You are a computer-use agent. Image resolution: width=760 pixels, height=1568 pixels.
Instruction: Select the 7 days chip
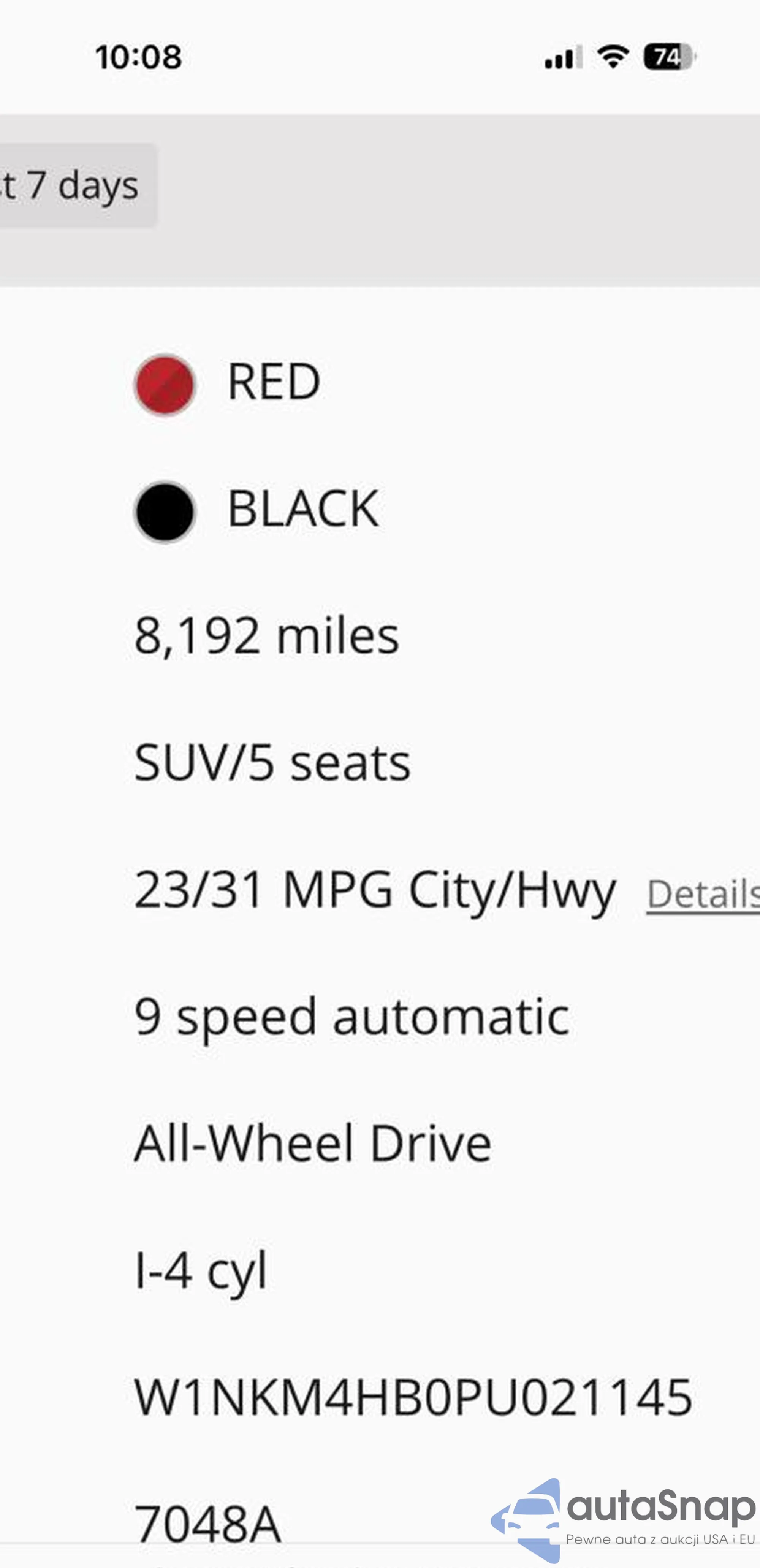click(x=78, y=185)
